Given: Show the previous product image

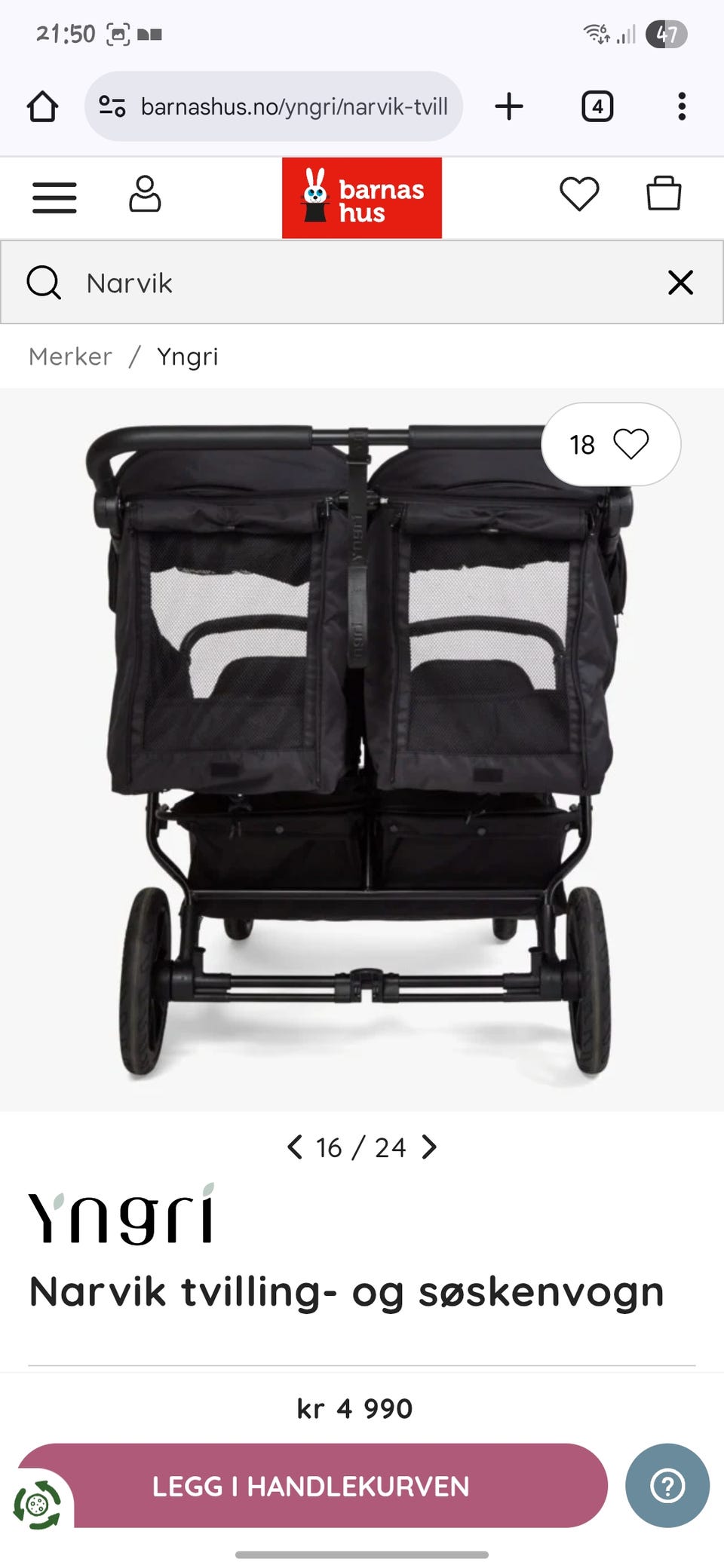Looking at the screenshot, I should [x=295, y=1147].
